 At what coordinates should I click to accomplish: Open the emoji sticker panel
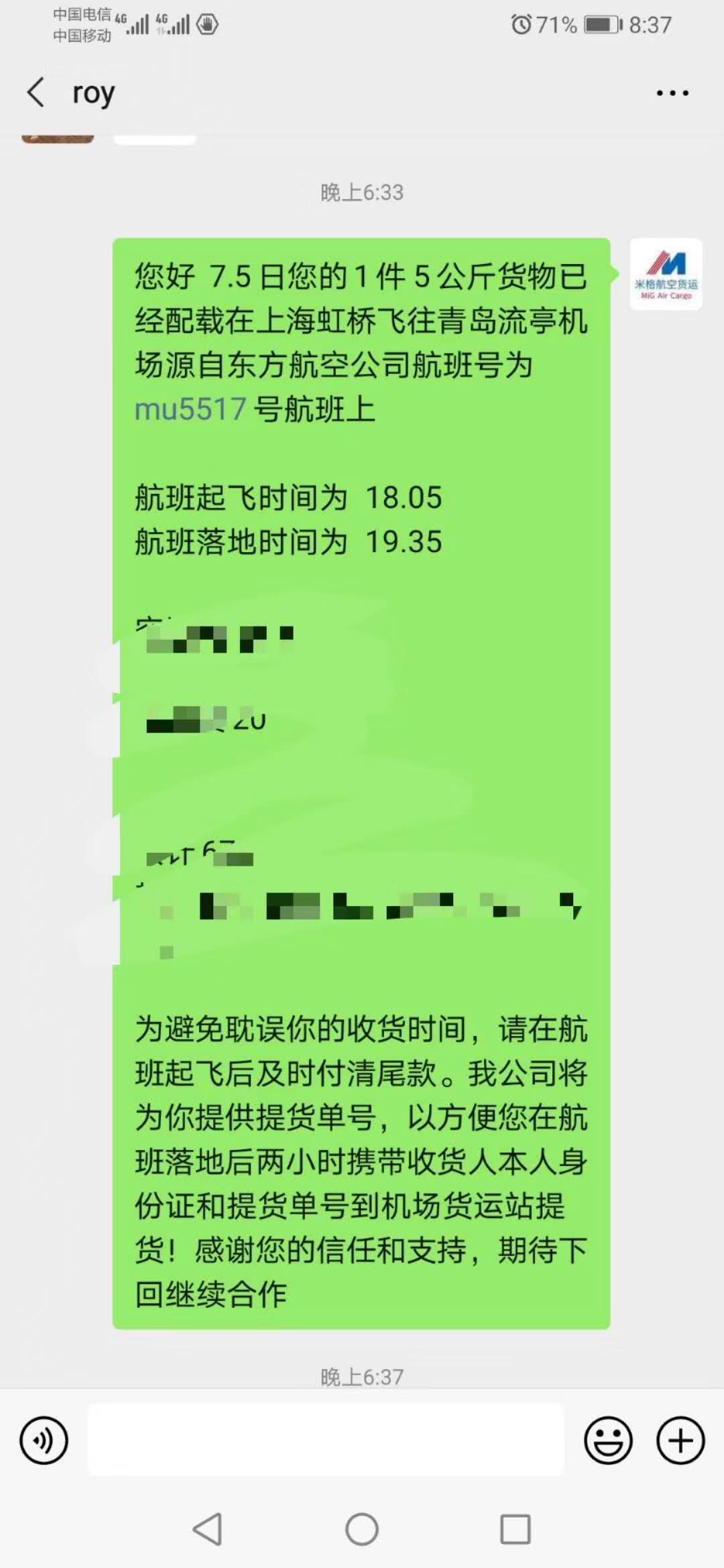coord(608,1440)
